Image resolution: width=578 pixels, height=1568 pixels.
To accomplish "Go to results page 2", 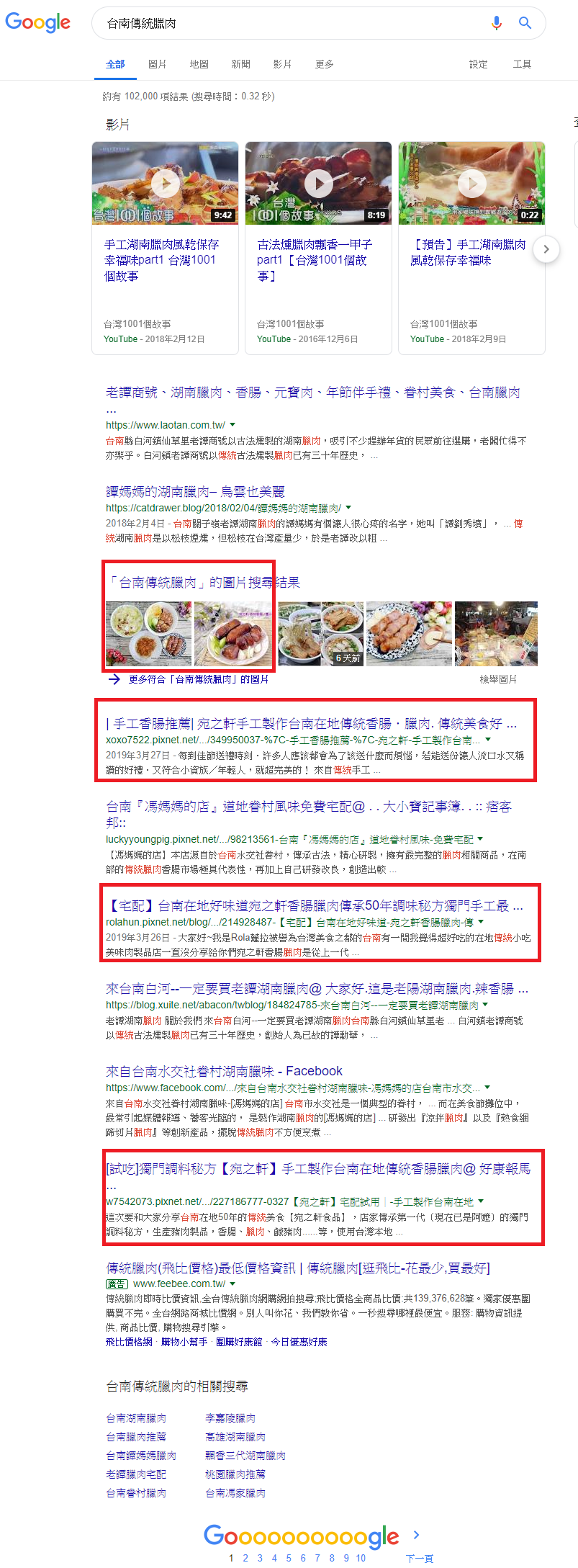I will pos(245,1557).
